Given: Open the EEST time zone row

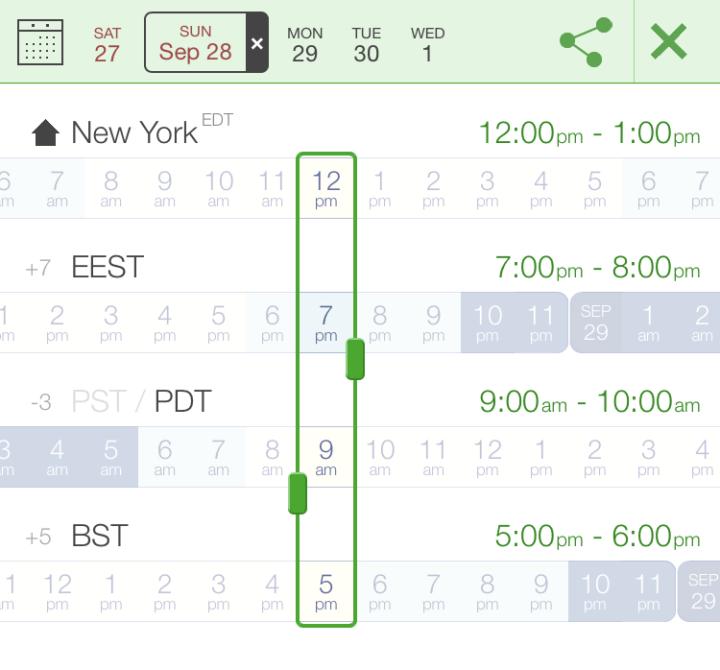Looking at the screenshot, I should pos(108,267).
